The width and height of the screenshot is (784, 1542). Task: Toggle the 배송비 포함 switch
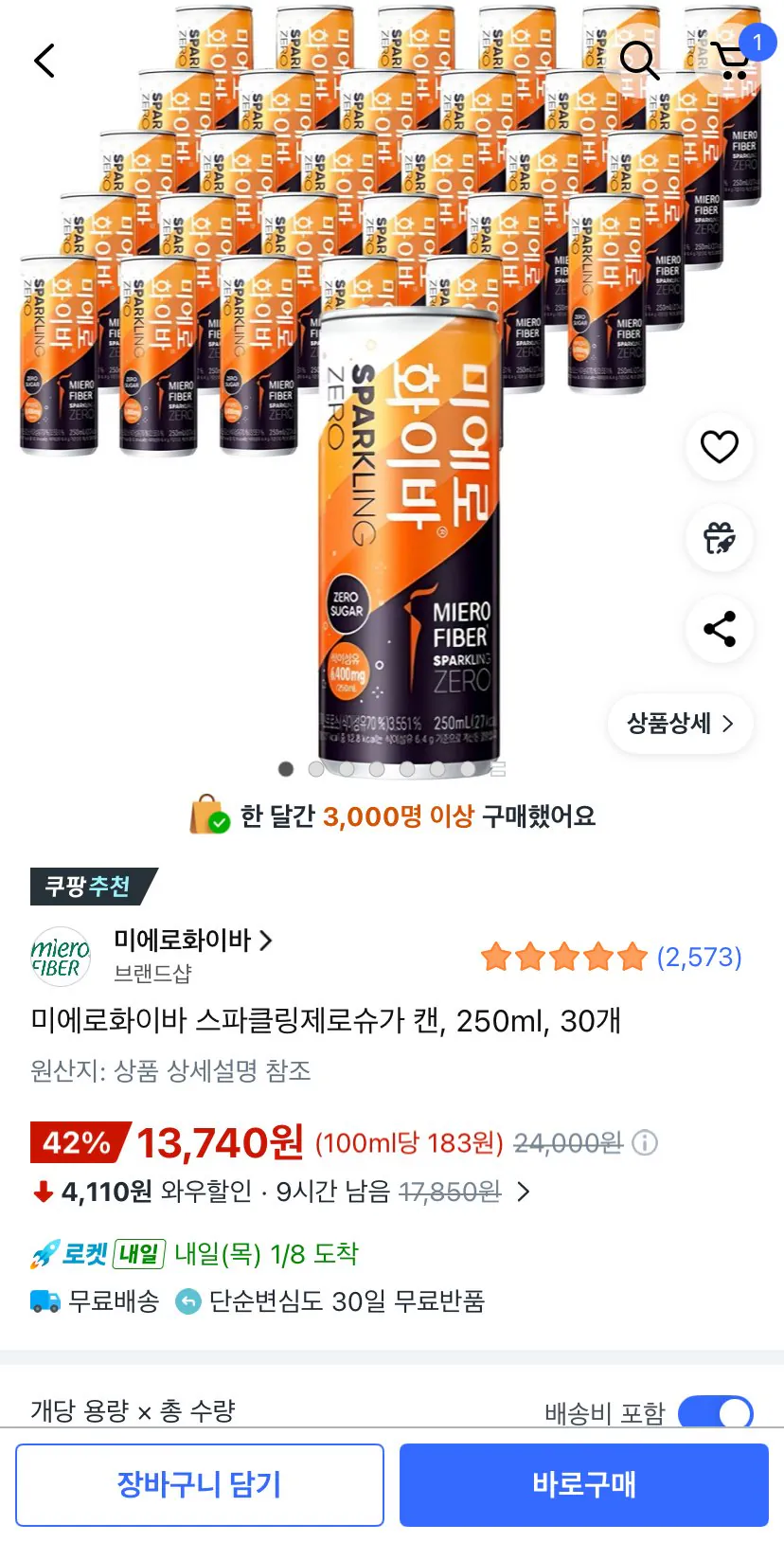coord(715,1412)
